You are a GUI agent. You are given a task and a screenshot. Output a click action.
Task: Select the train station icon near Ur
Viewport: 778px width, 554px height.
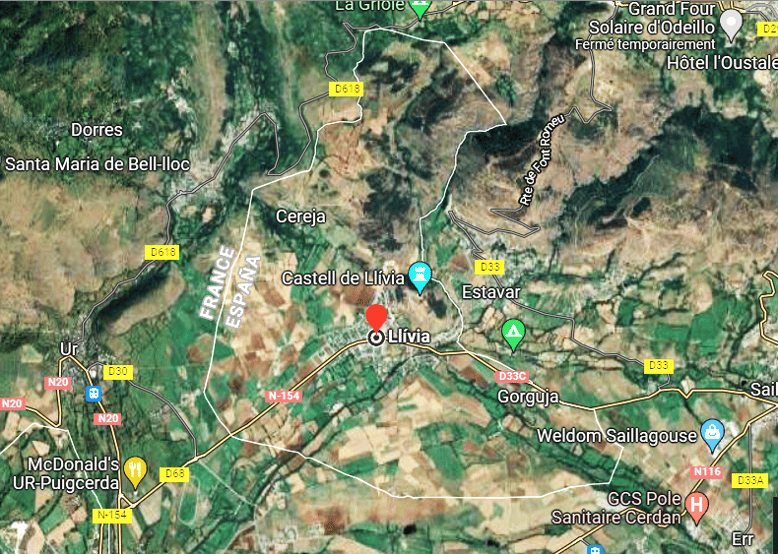94,393
